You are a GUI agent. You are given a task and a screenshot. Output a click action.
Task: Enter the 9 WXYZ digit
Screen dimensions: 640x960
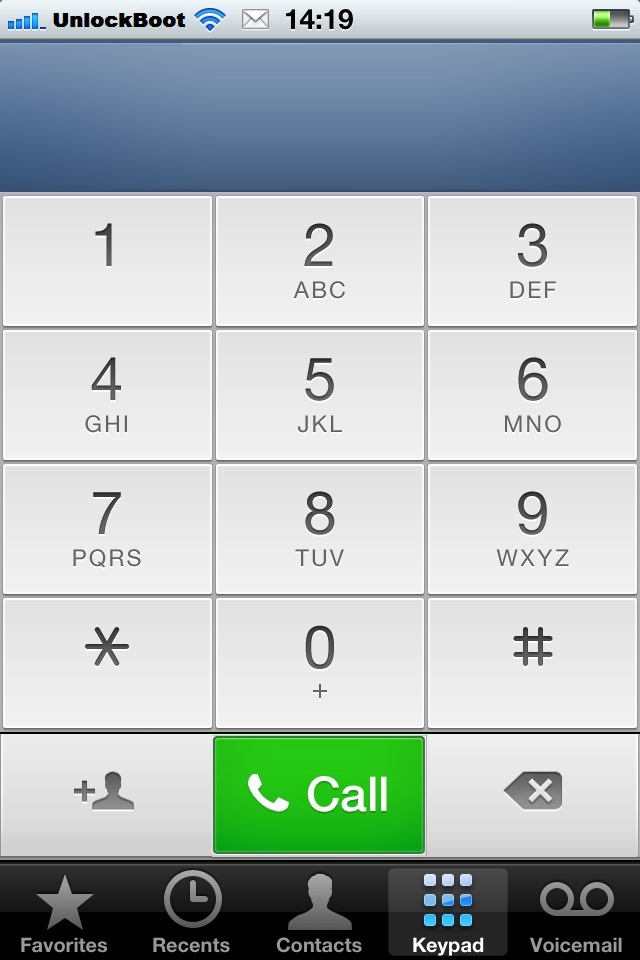pyautogui.click(x=532, y=528)
